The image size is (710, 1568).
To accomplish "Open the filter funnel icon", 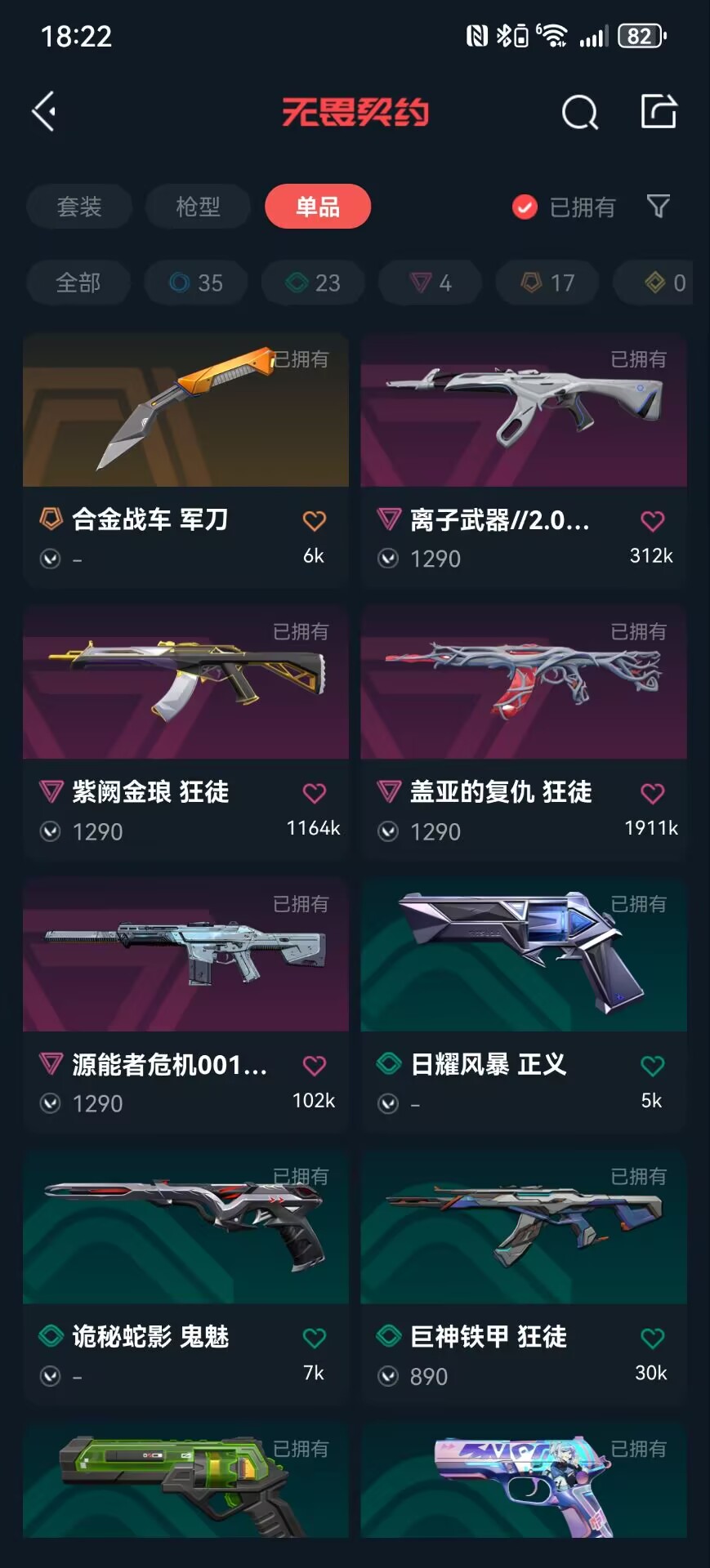I will [x=659, y=206].
